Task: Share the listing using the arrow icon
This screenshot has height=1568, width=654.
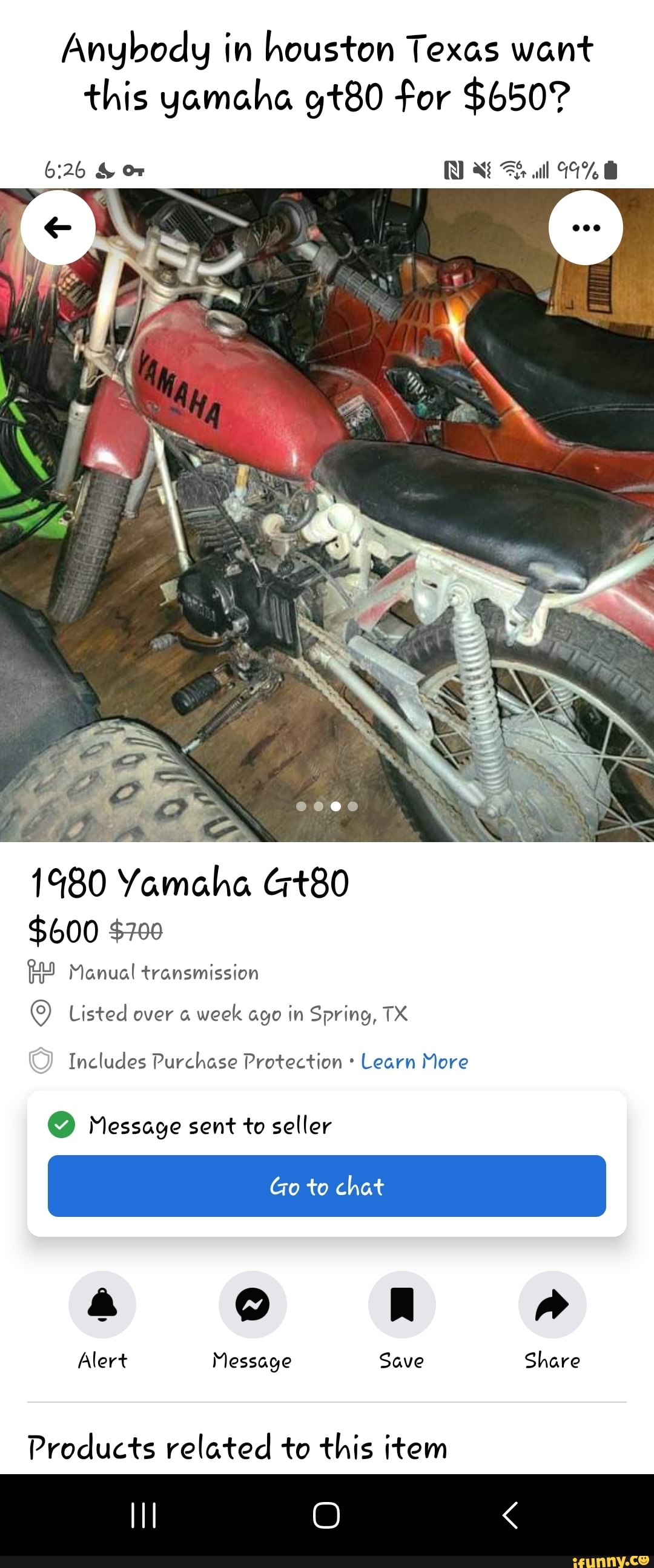Action: (x=552, y=1304)
